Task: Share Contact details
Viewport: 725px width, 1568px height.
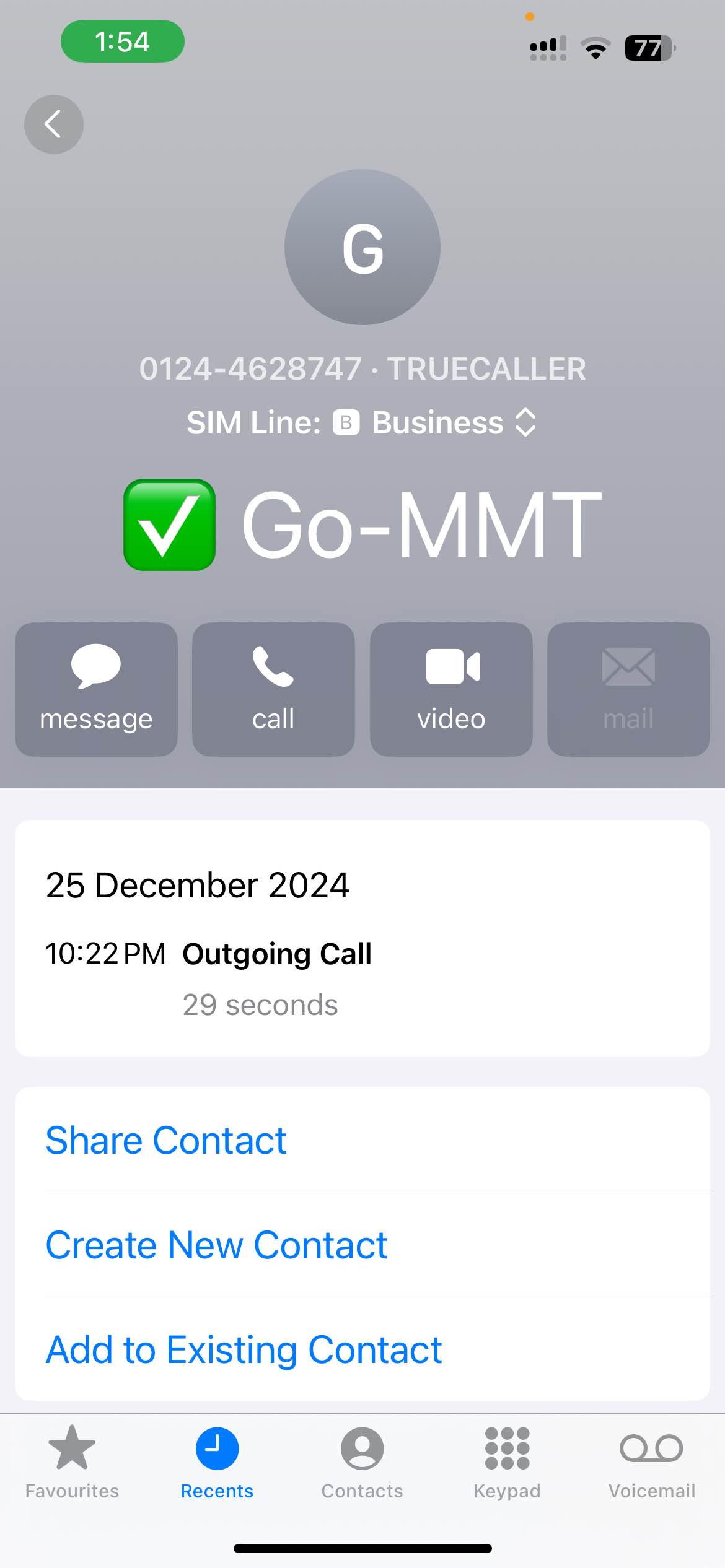Action: [166, 1140]
